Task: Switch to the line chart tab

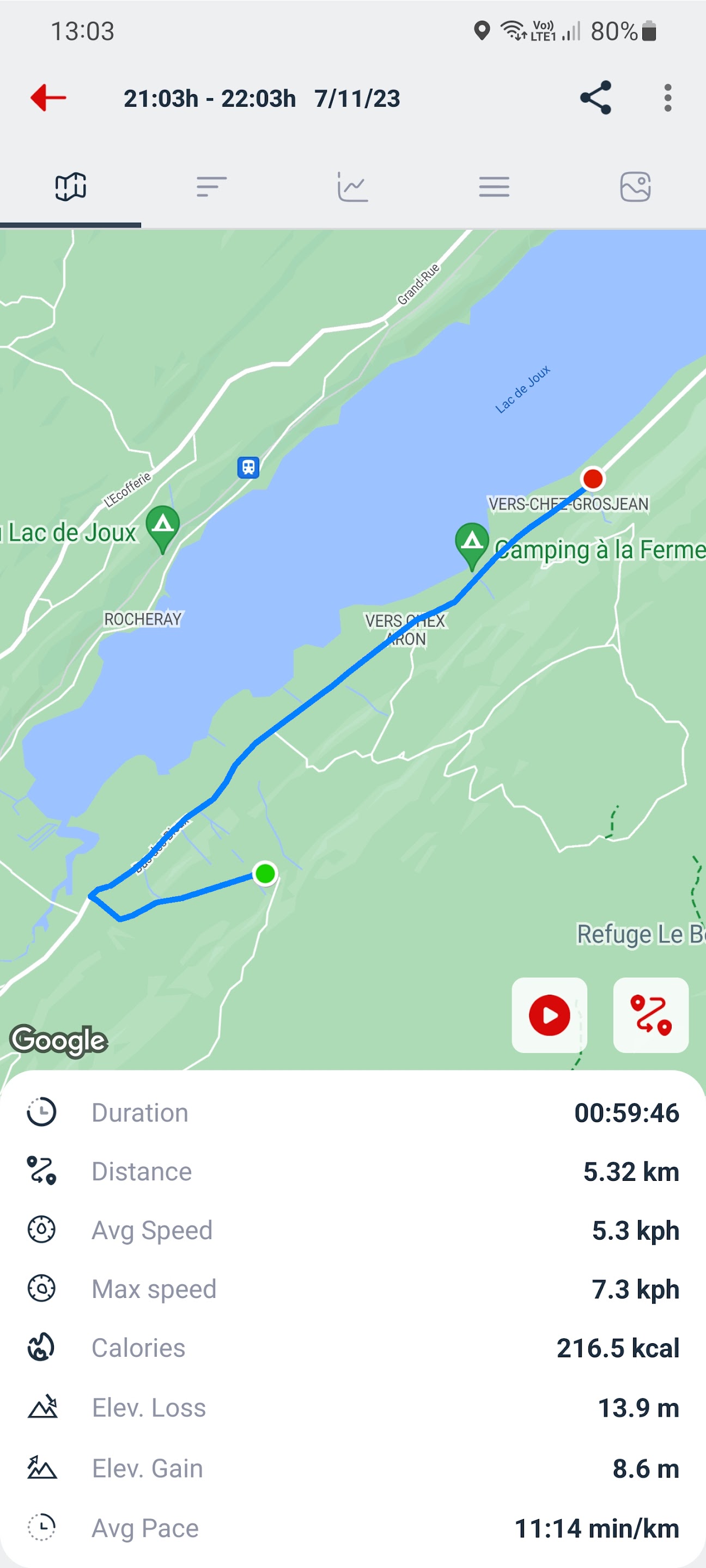Action: click(x=352, y=186)
